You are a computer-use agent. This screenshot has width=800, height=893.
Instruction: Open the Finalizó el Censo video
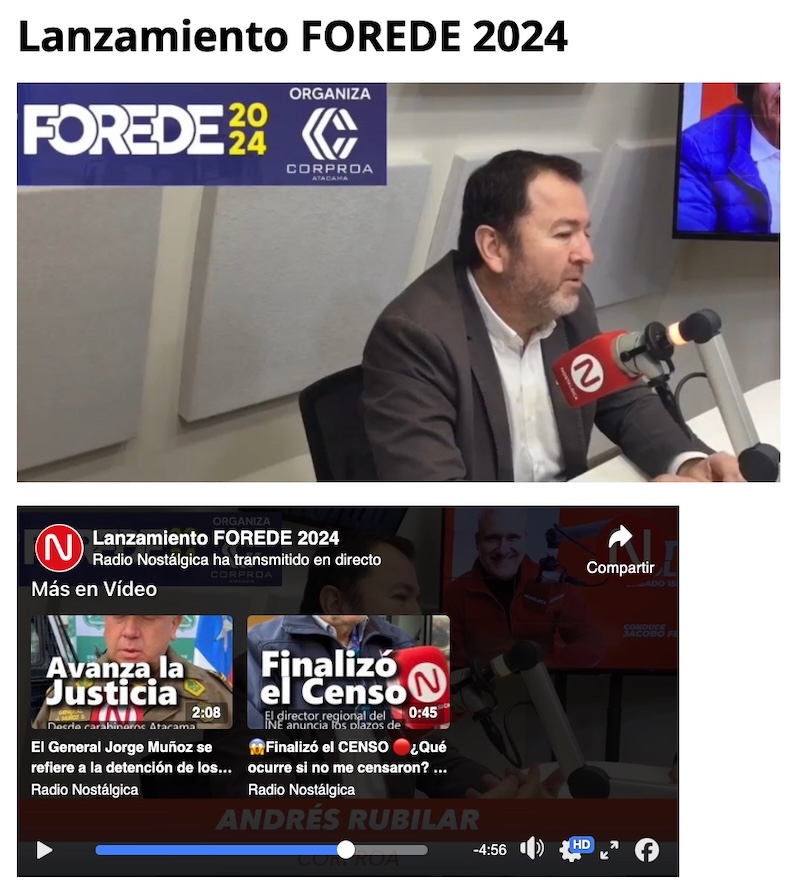pyautogui.click(x=348, y=671)
